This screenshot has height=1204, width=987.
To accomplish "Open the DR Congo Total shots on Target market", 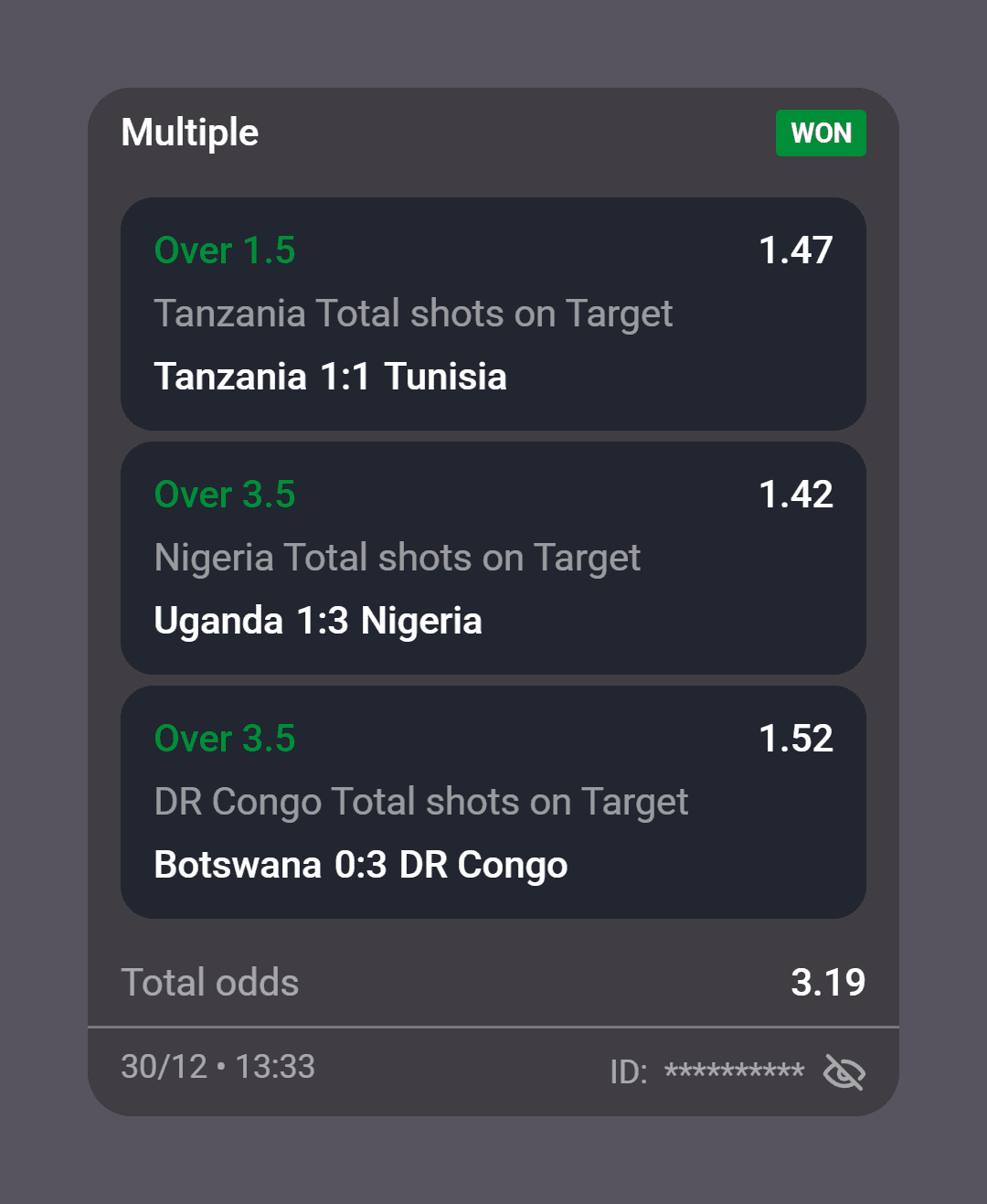I will pyautogui.click(x=421, y=802).
